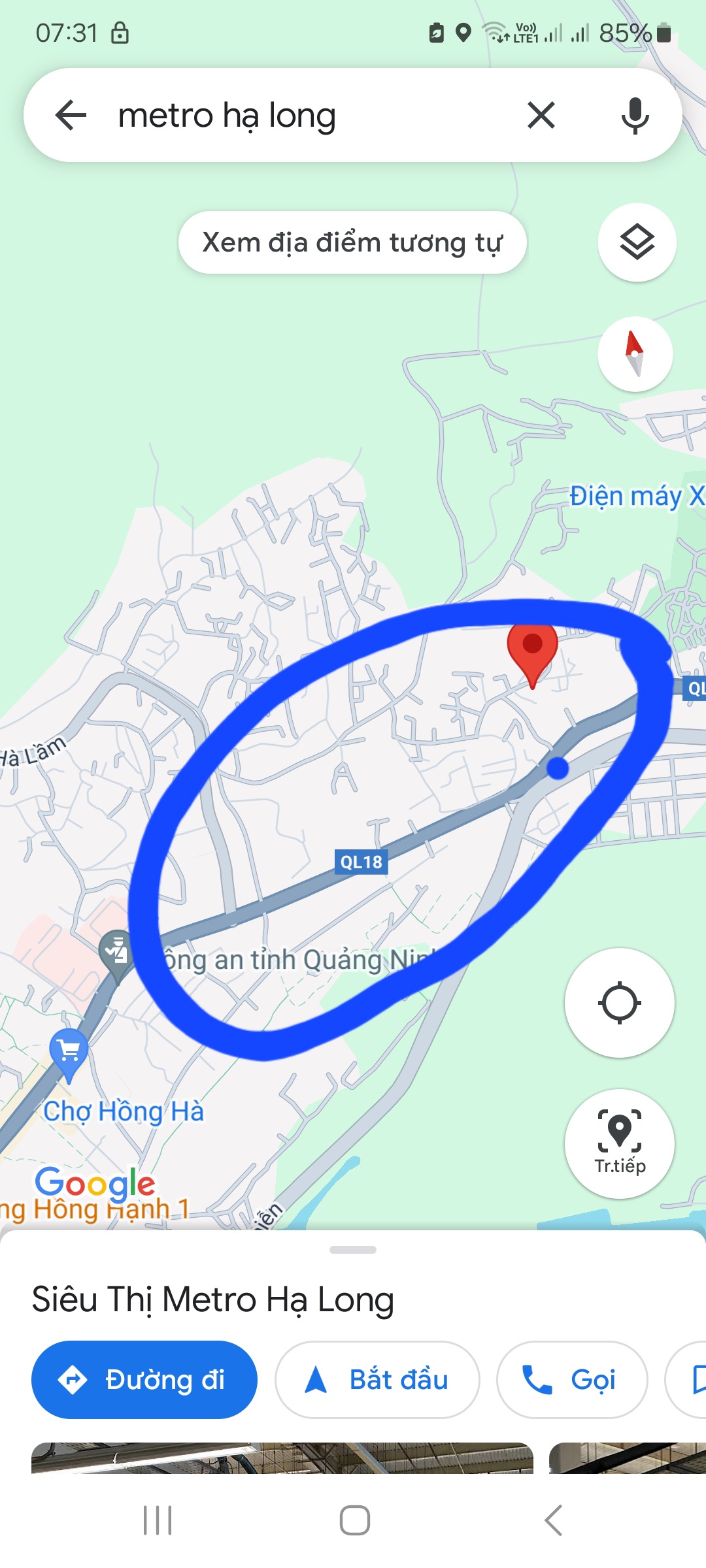Reset map orientation with the compass
706x1568 pixels.
tap(635, 354)
